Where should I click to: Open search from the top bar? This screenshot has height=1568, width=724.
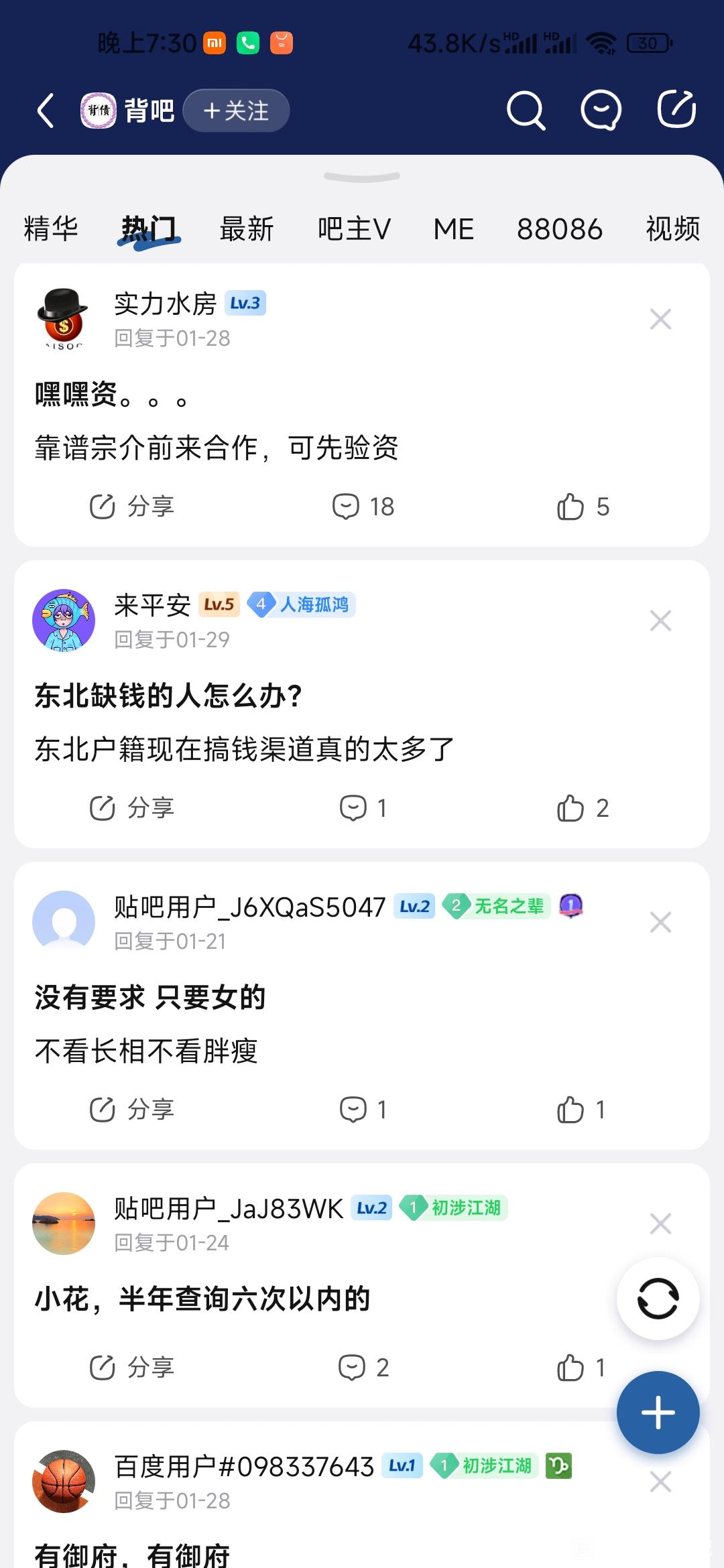click(526, 110)
